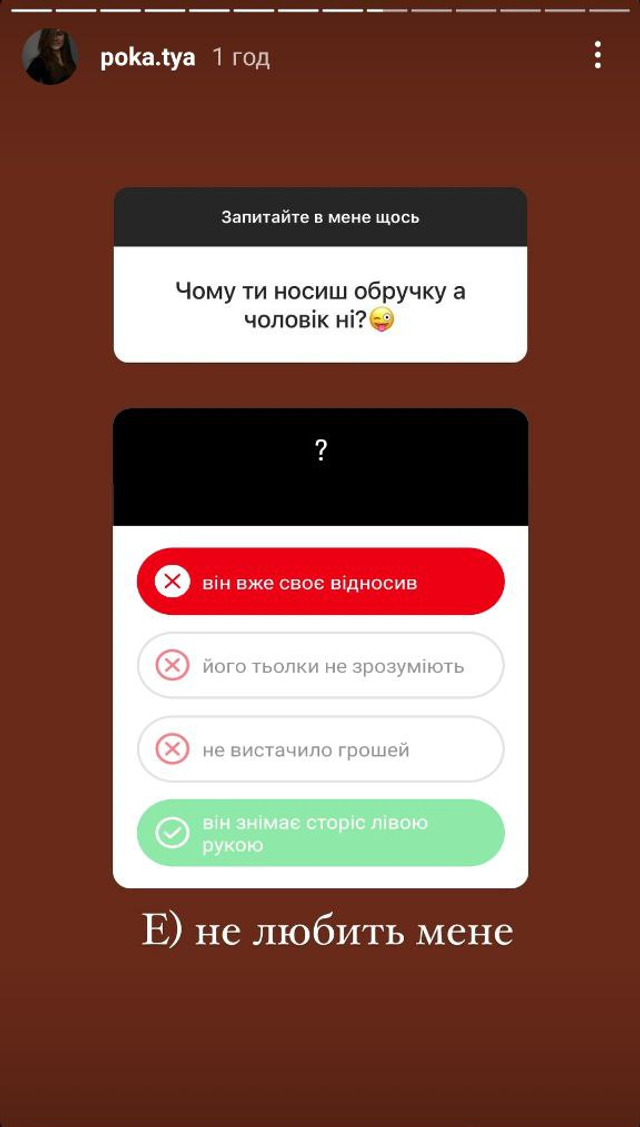
Task: Select answer "він знімає сторіс лівою рукою"
Action: (320, 833)
